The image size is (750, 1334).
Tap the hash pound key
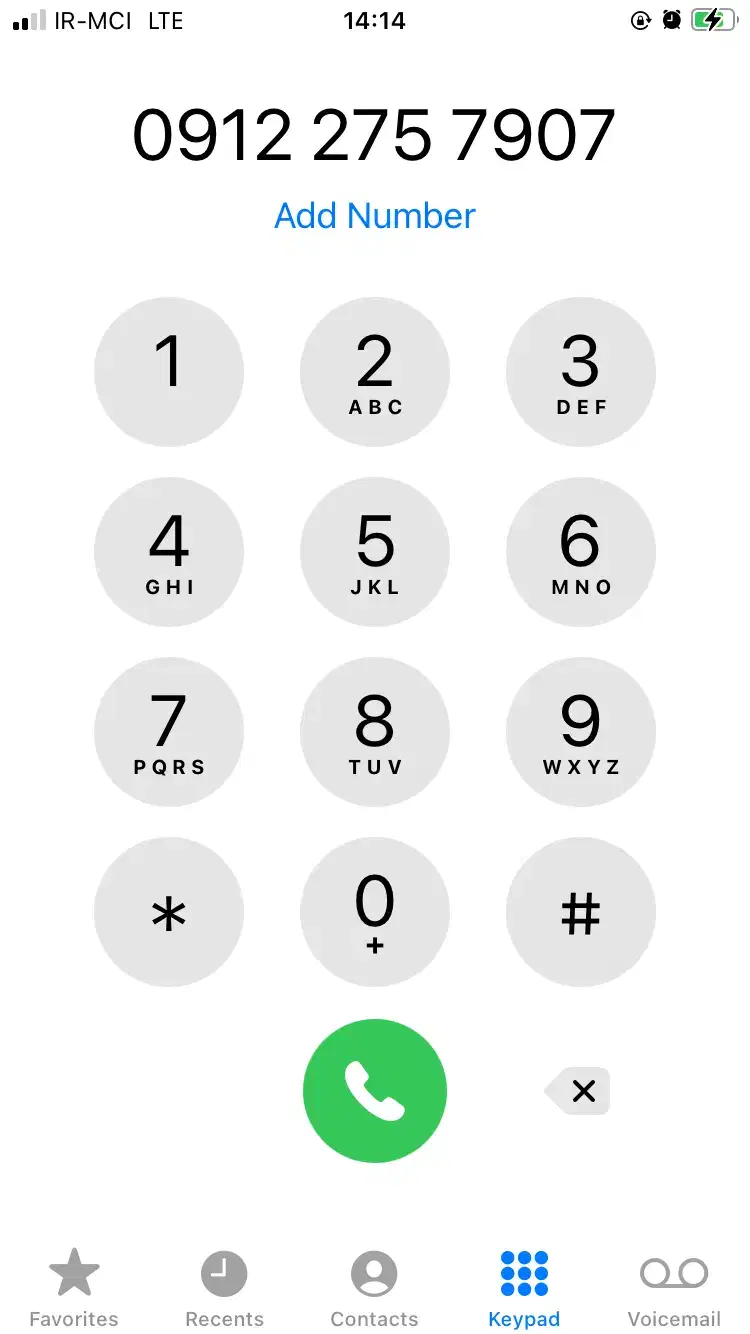581,912
